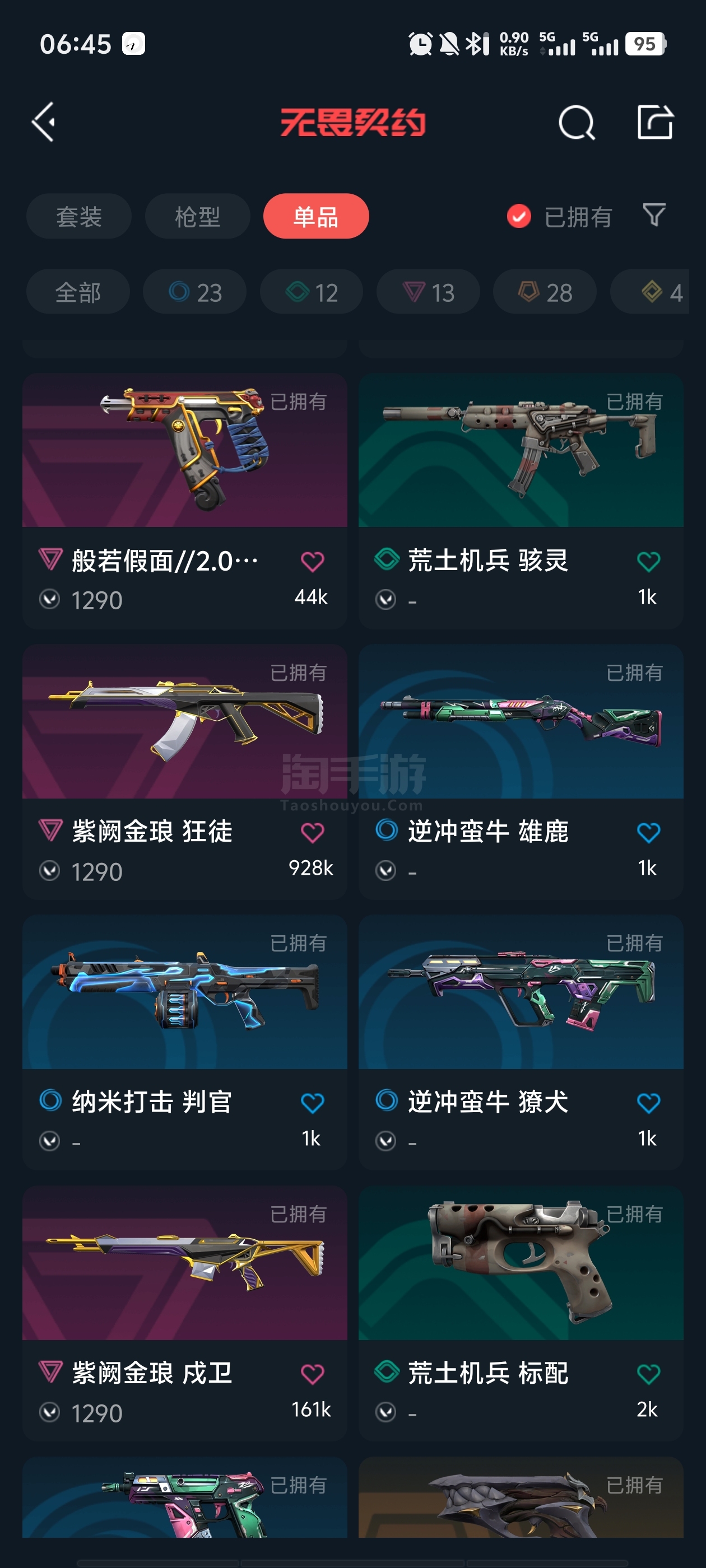706x1568 pixels.
Task: Open the funnel filter icon
Action: (654, 216)
